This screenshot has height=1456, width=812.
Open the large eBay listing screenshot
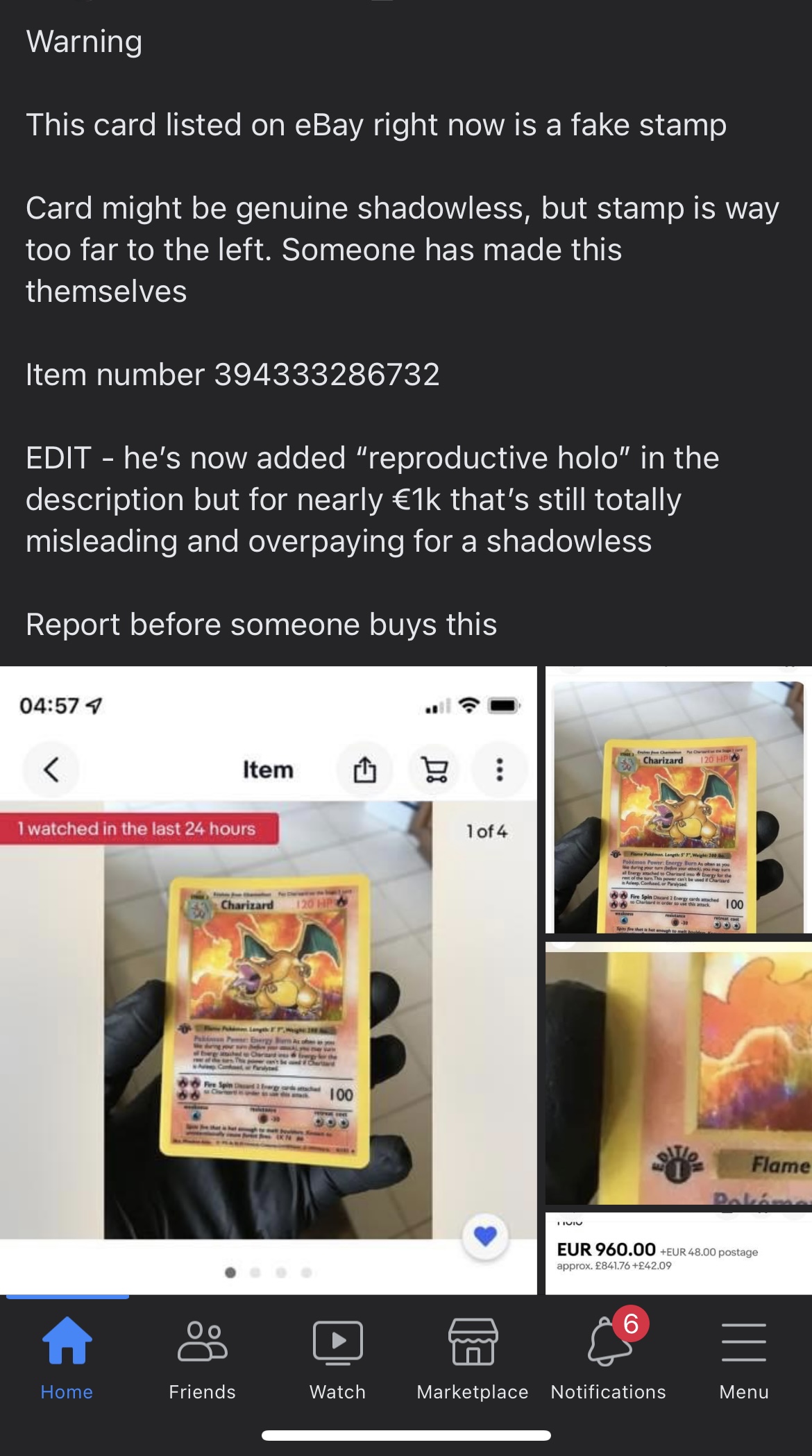[x=268, y=980]
